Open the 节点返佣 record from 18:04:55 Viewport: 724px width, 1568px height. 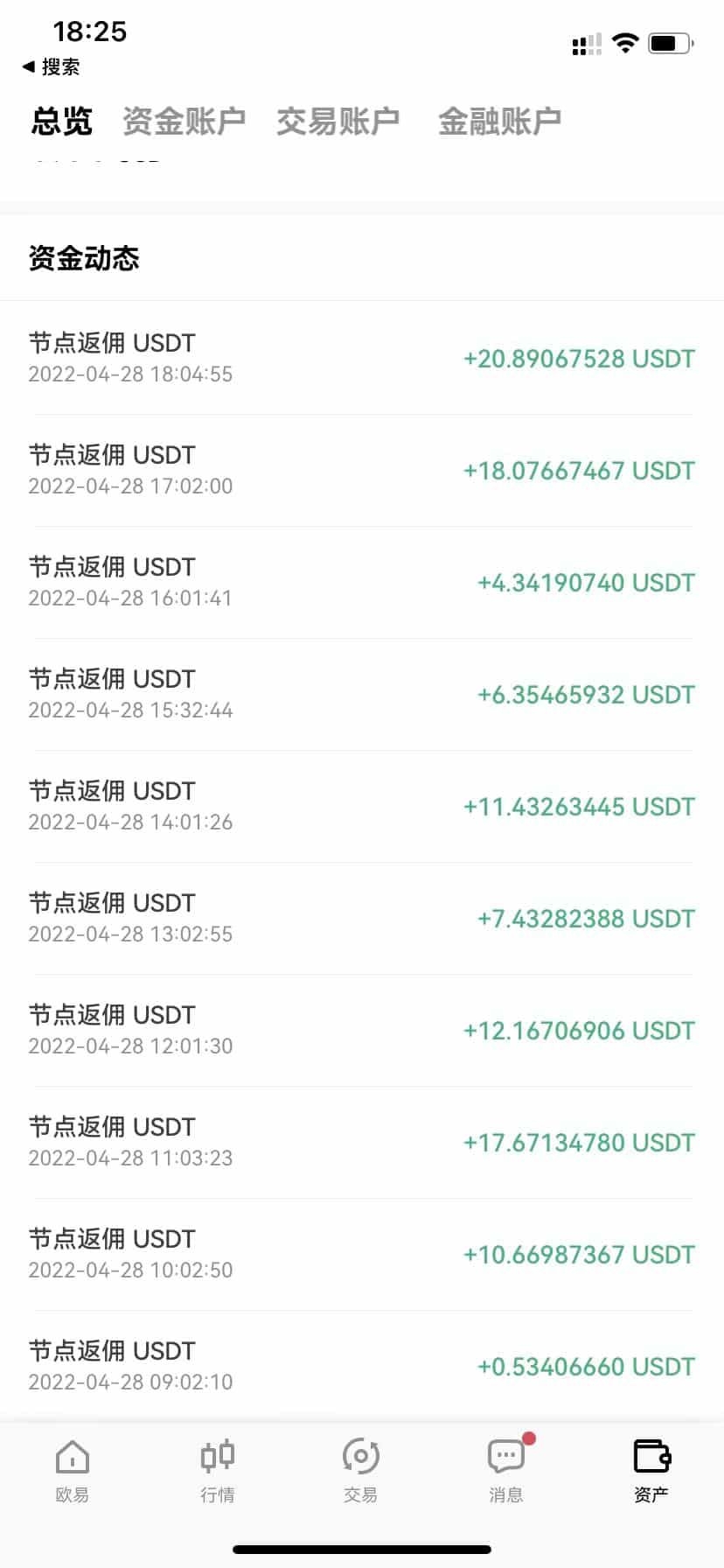click(362, 358)
